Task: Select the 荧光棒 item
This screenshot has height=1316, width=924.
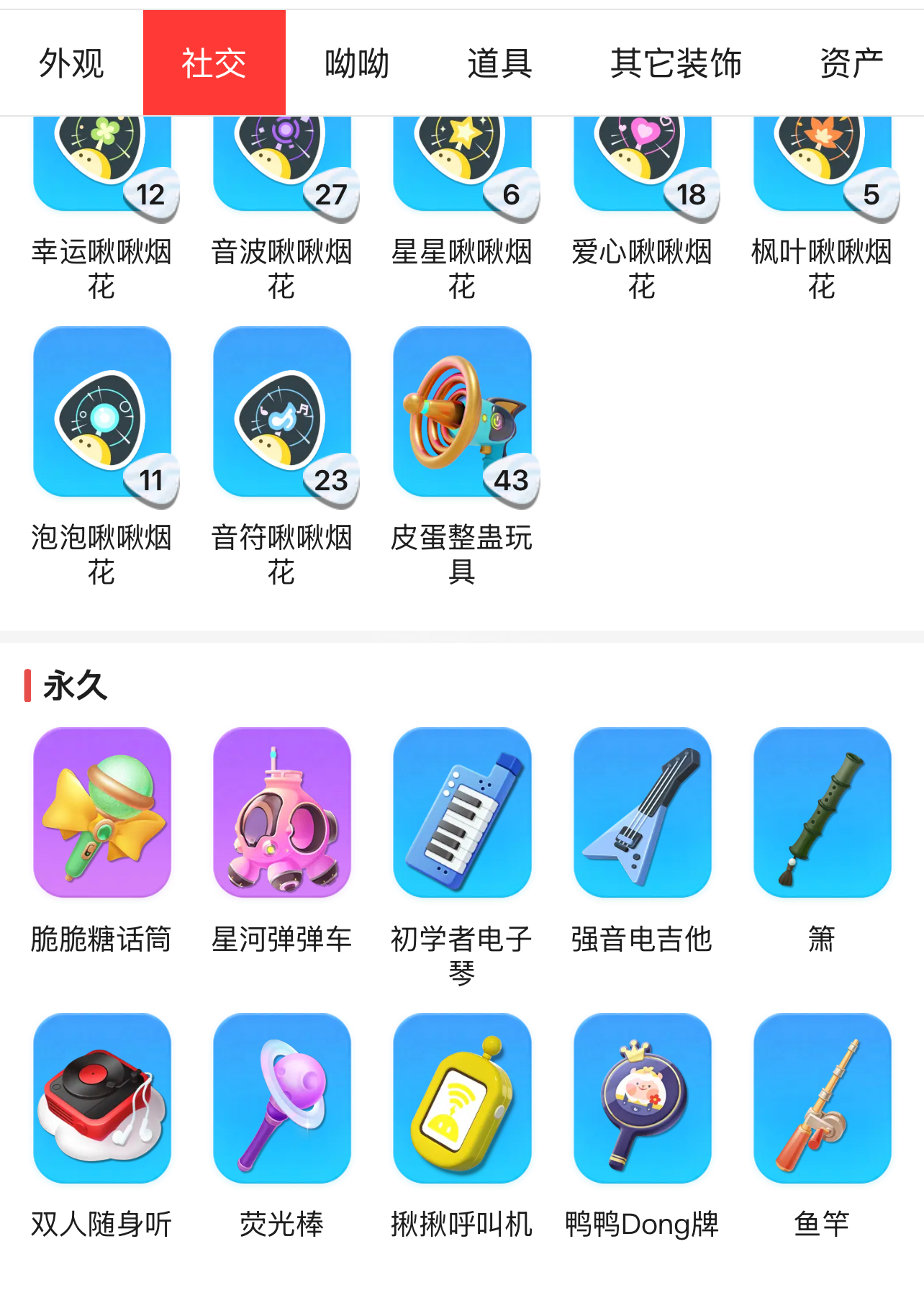Action: pos(282,1098)
